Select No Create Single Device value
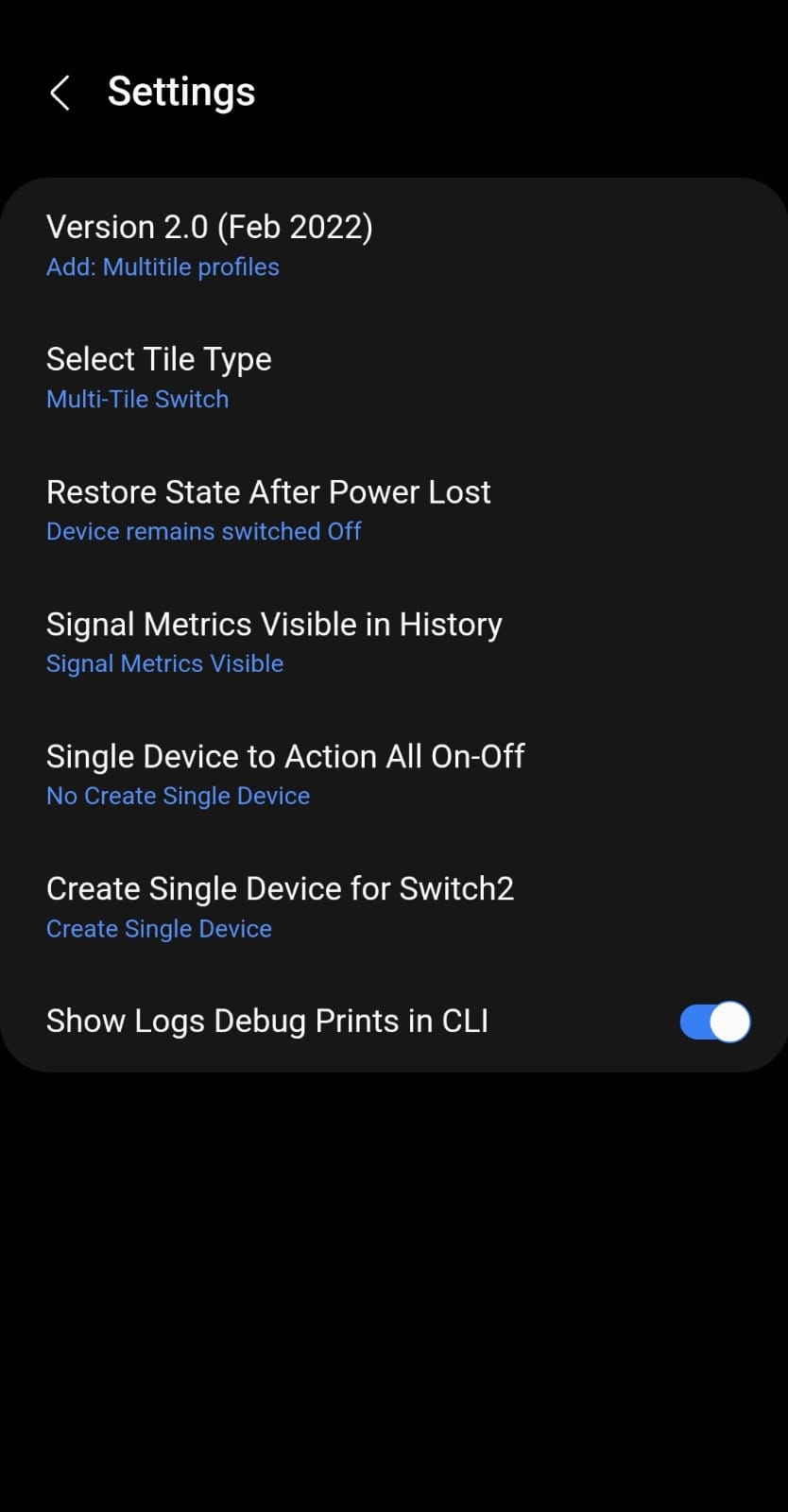 pyautogui.click(x=178, y=796)
